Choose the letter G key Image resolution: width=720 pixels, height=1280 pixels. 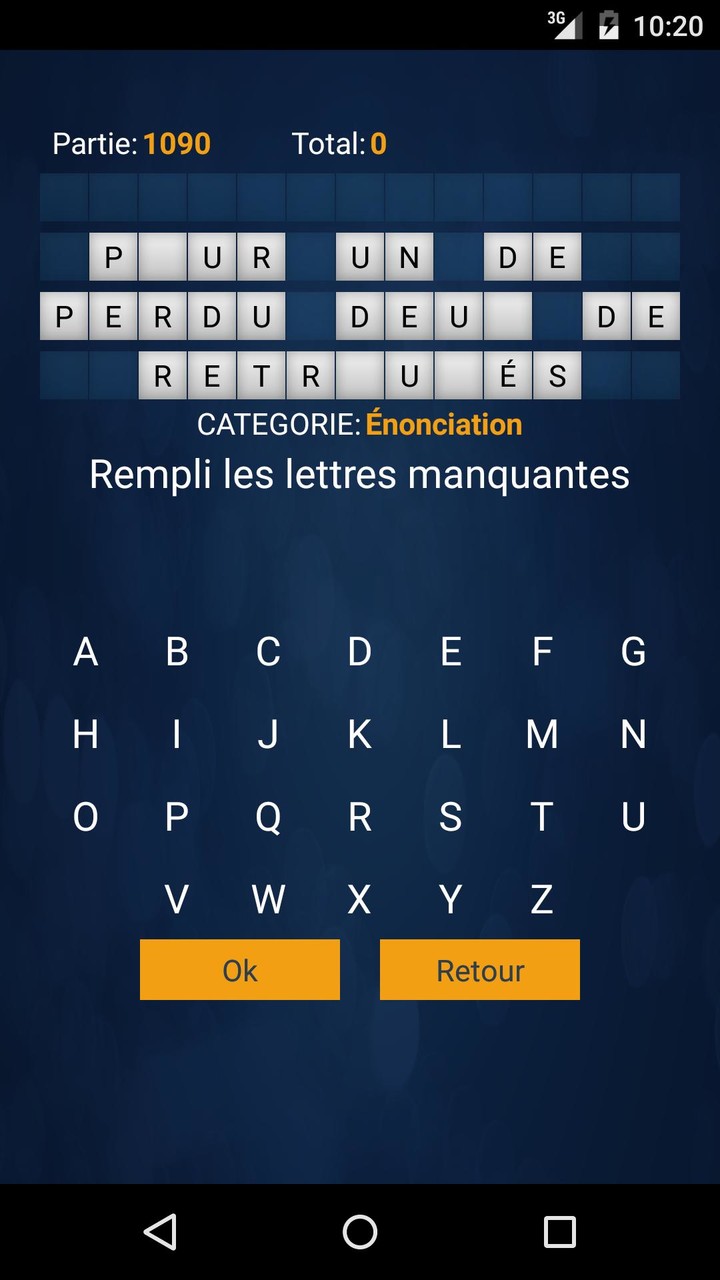click(632, 652)
